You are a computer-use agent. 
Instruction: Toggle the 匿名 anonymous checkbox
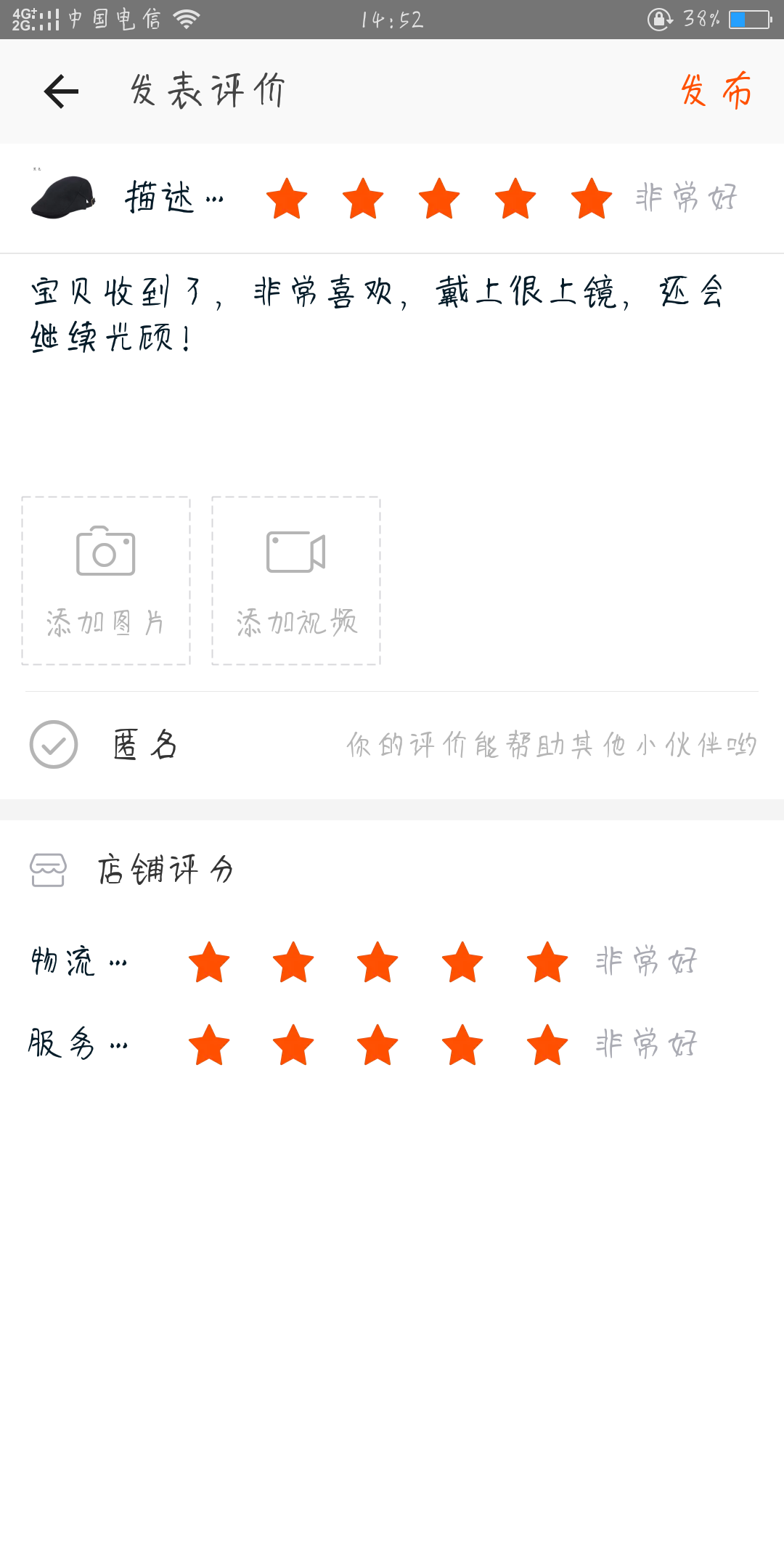(x=54, y=744)
